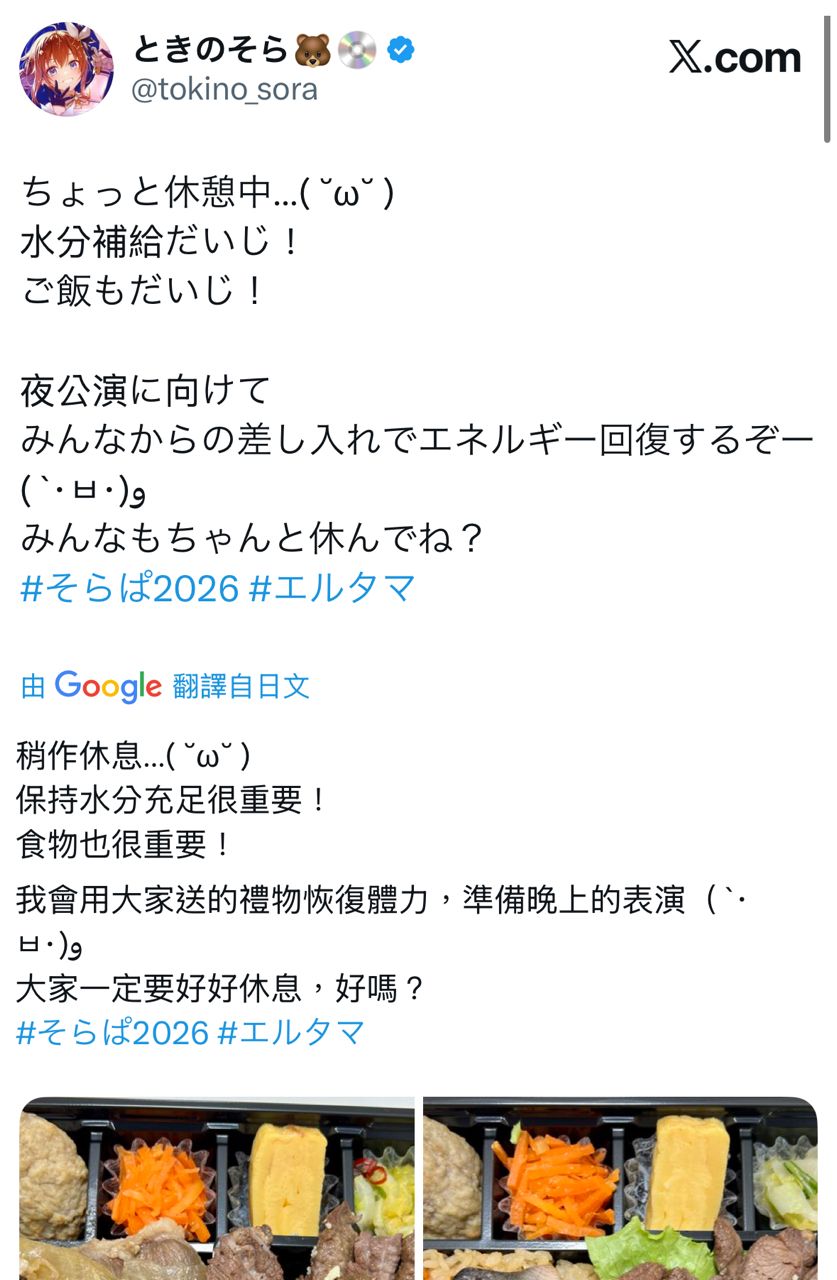The height and width of the screenshot is (1280, 837).
Task: Open the @tokino_sora profile handle
Action: (224, 90)
